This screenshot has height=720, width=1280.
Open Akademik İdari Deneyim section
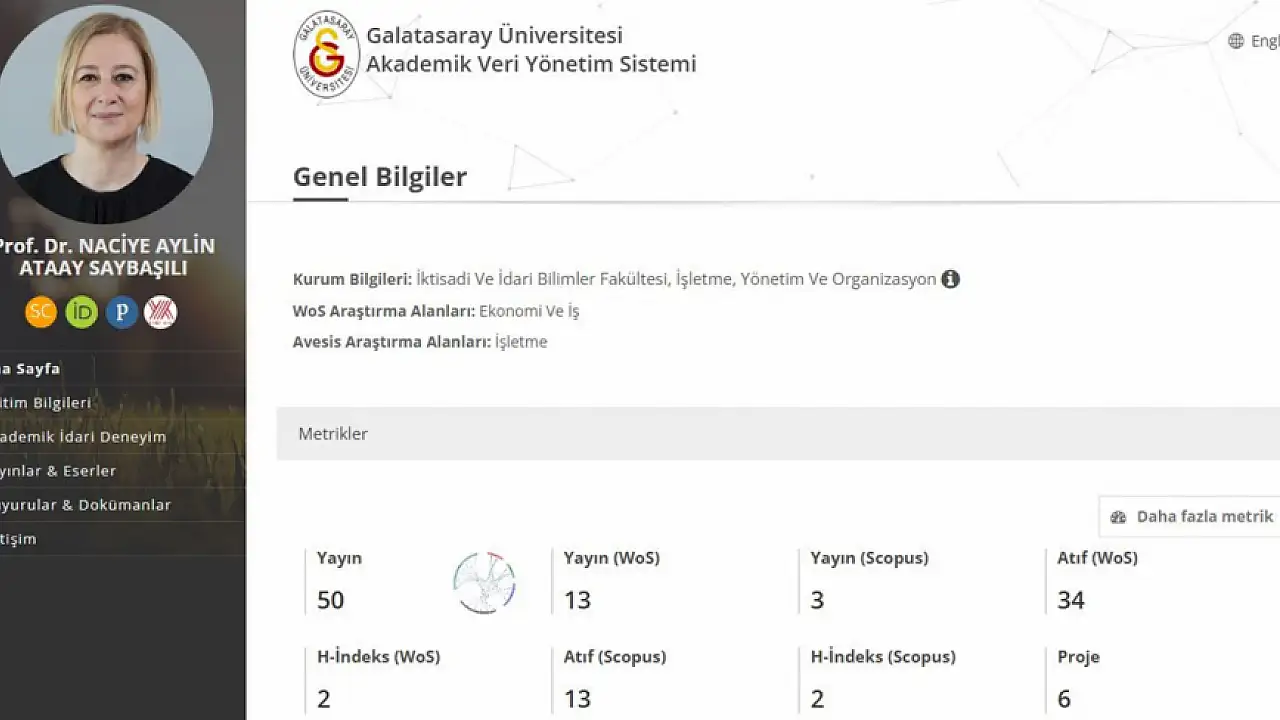[82, 436]
